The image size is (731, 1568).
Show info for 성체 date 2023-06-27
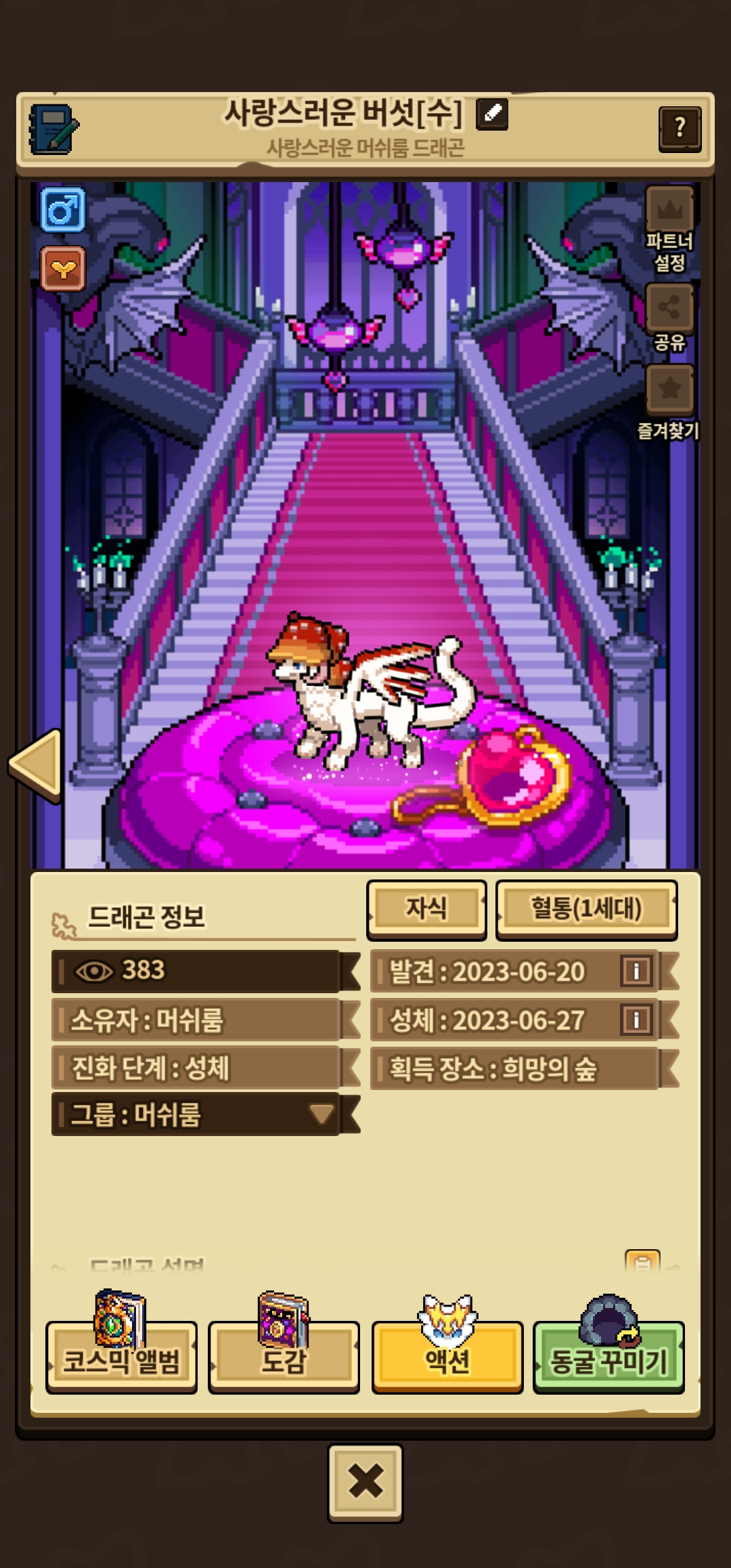[x=636, y=1020]
